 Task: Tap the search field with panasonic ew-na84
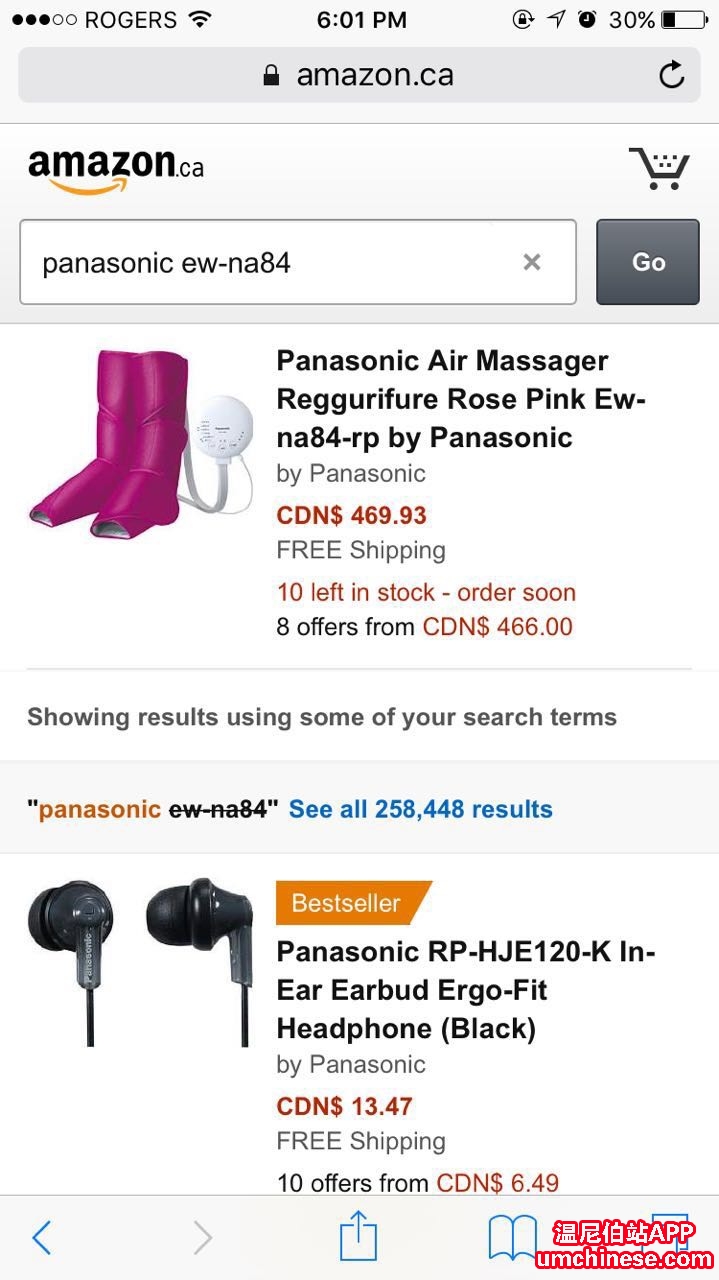[270, 262]
